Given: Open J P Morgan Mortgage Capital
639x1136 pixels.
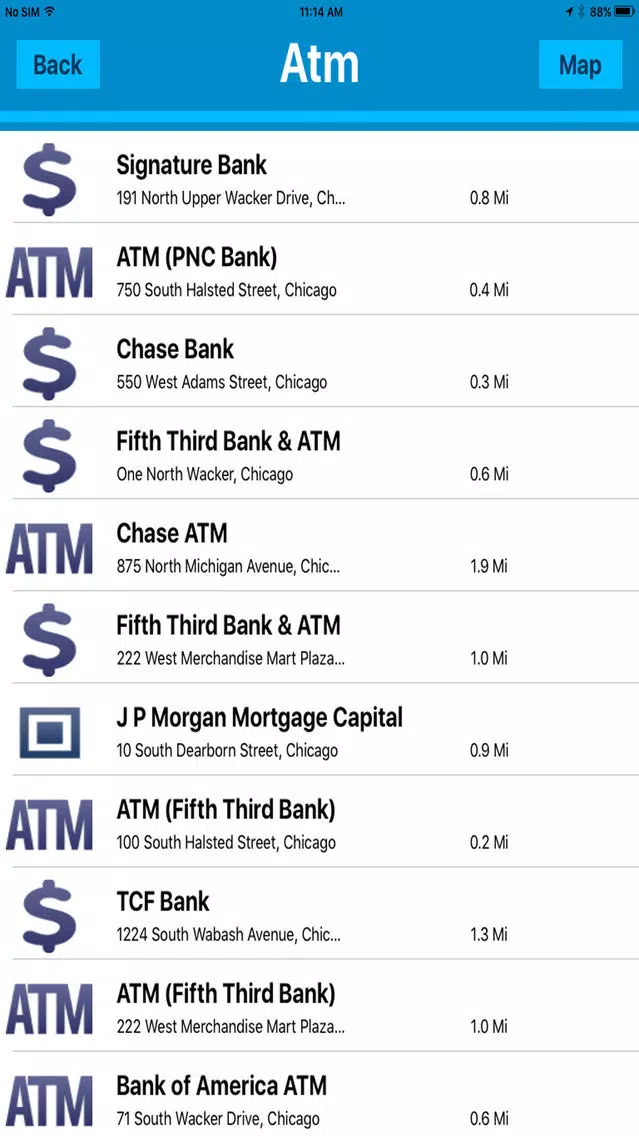Looking at the screenshot, I should point(320,729).
